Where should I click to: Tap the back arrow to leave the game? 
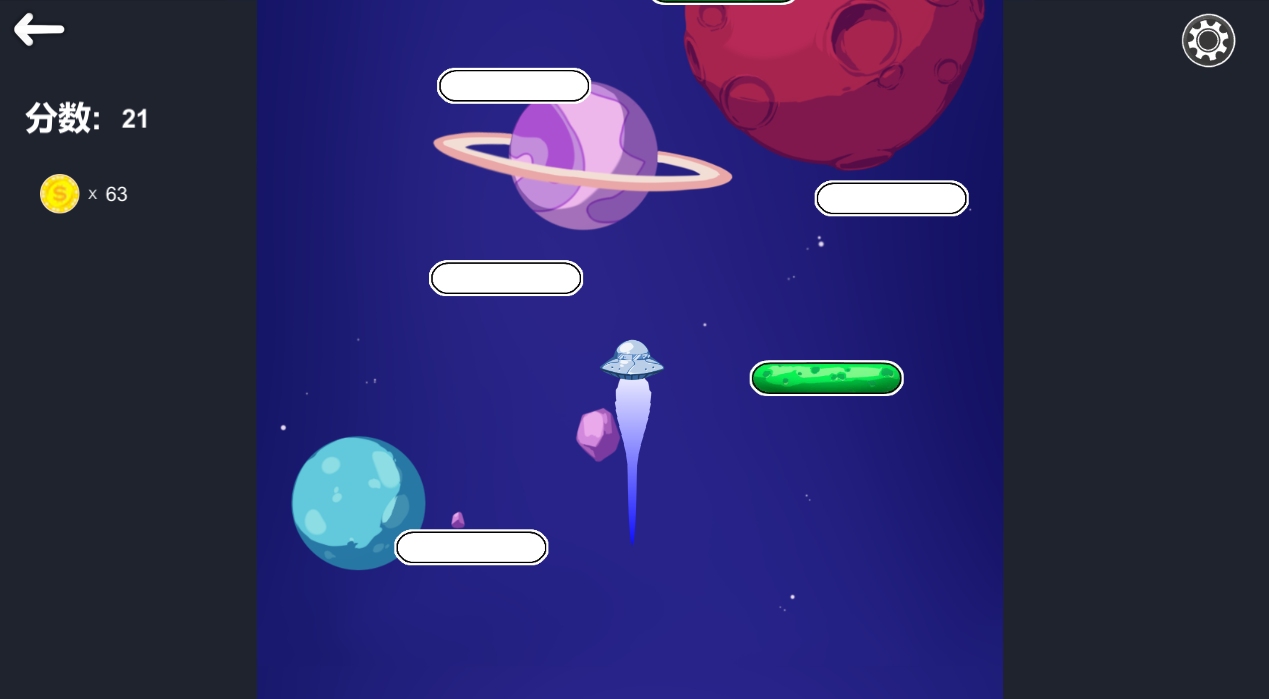(39, 30)
